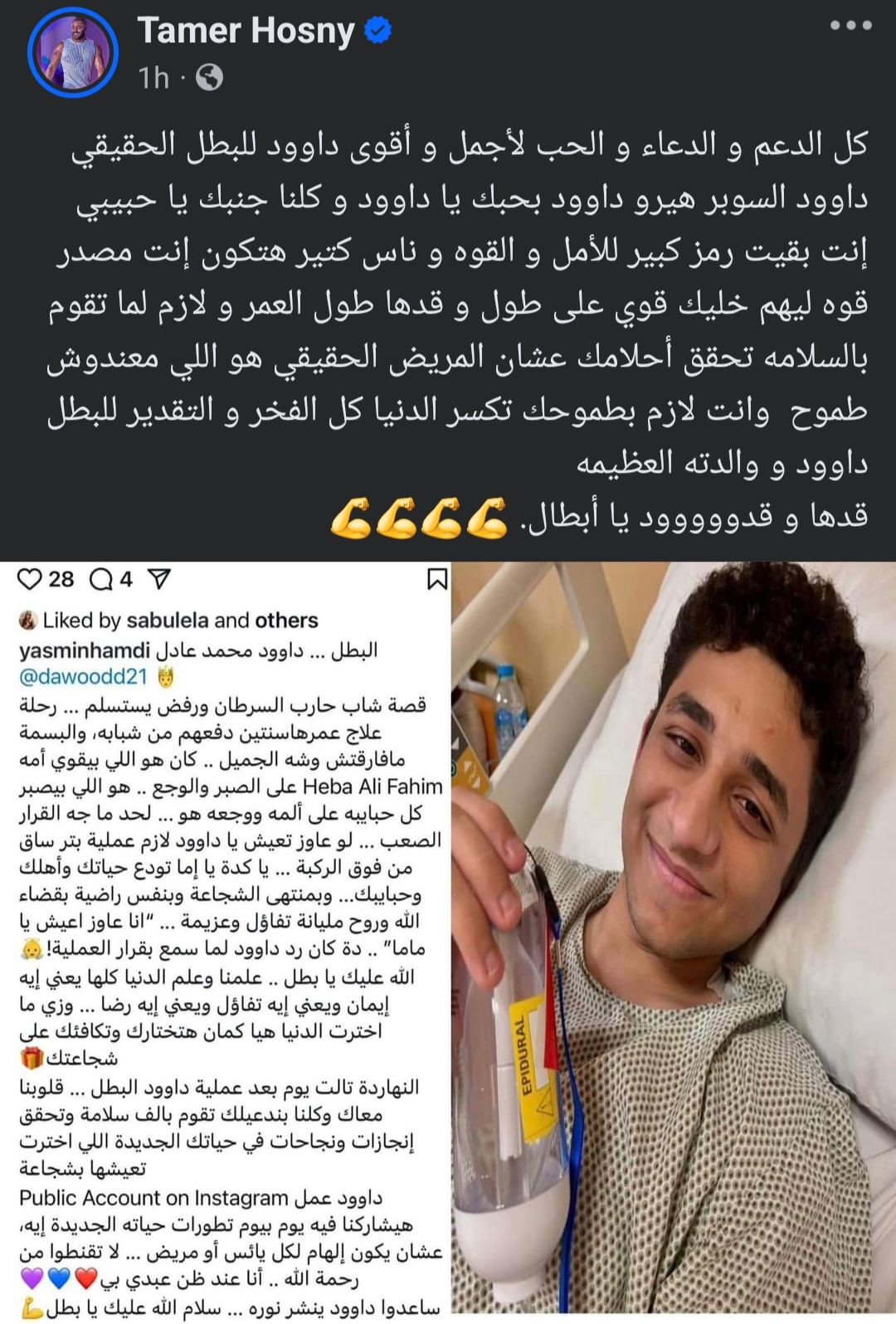896x1324 pixels.
Task: Open Tamer Hosny's profile picture
Action: [73, 53]
